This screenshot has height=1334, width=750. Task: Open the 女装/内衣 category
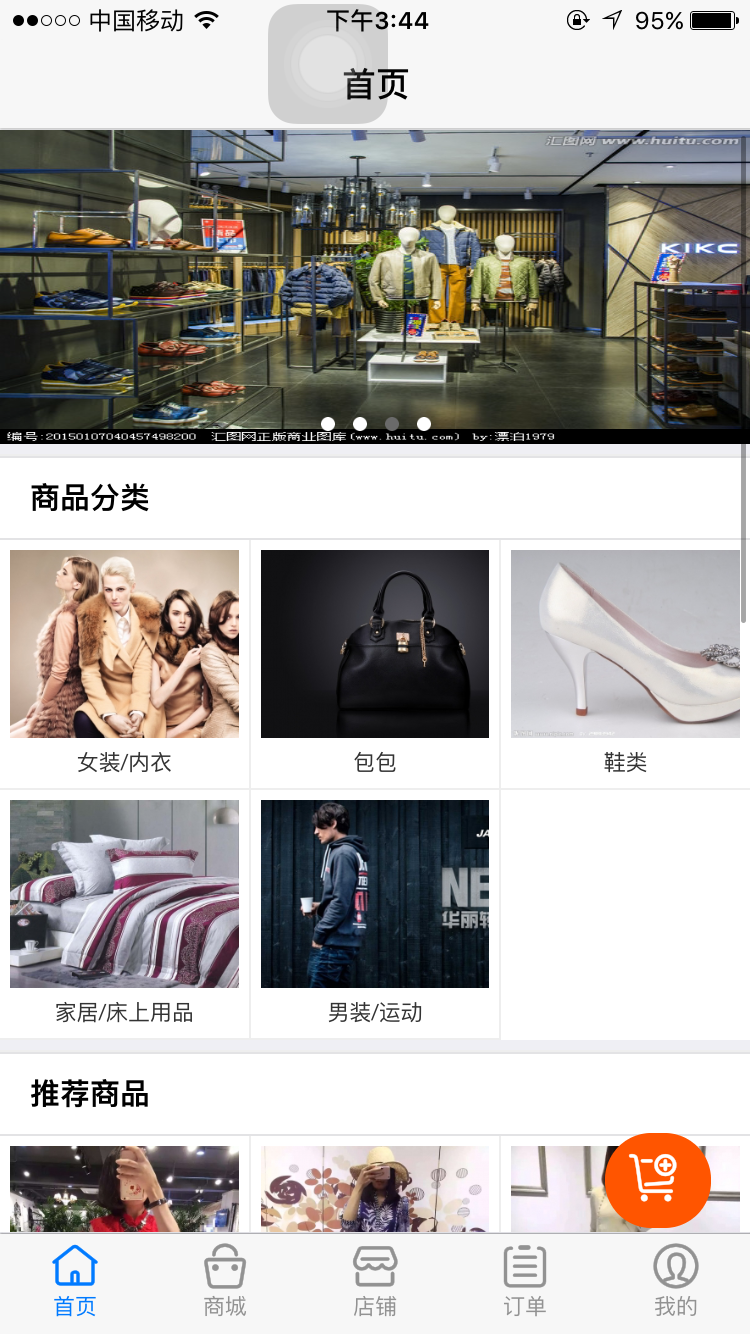(x=124, y=664)
